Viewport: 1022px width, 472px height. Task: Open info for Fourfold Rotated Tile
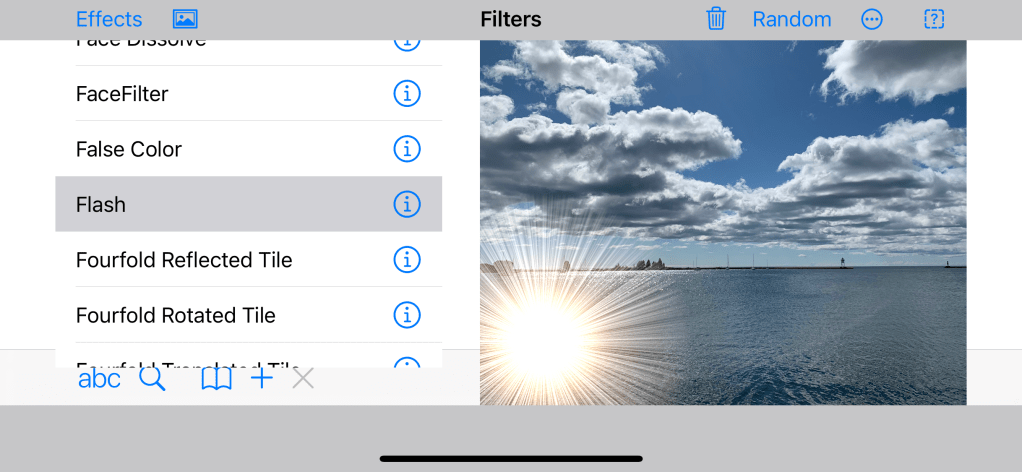click(x=406, y=315)
